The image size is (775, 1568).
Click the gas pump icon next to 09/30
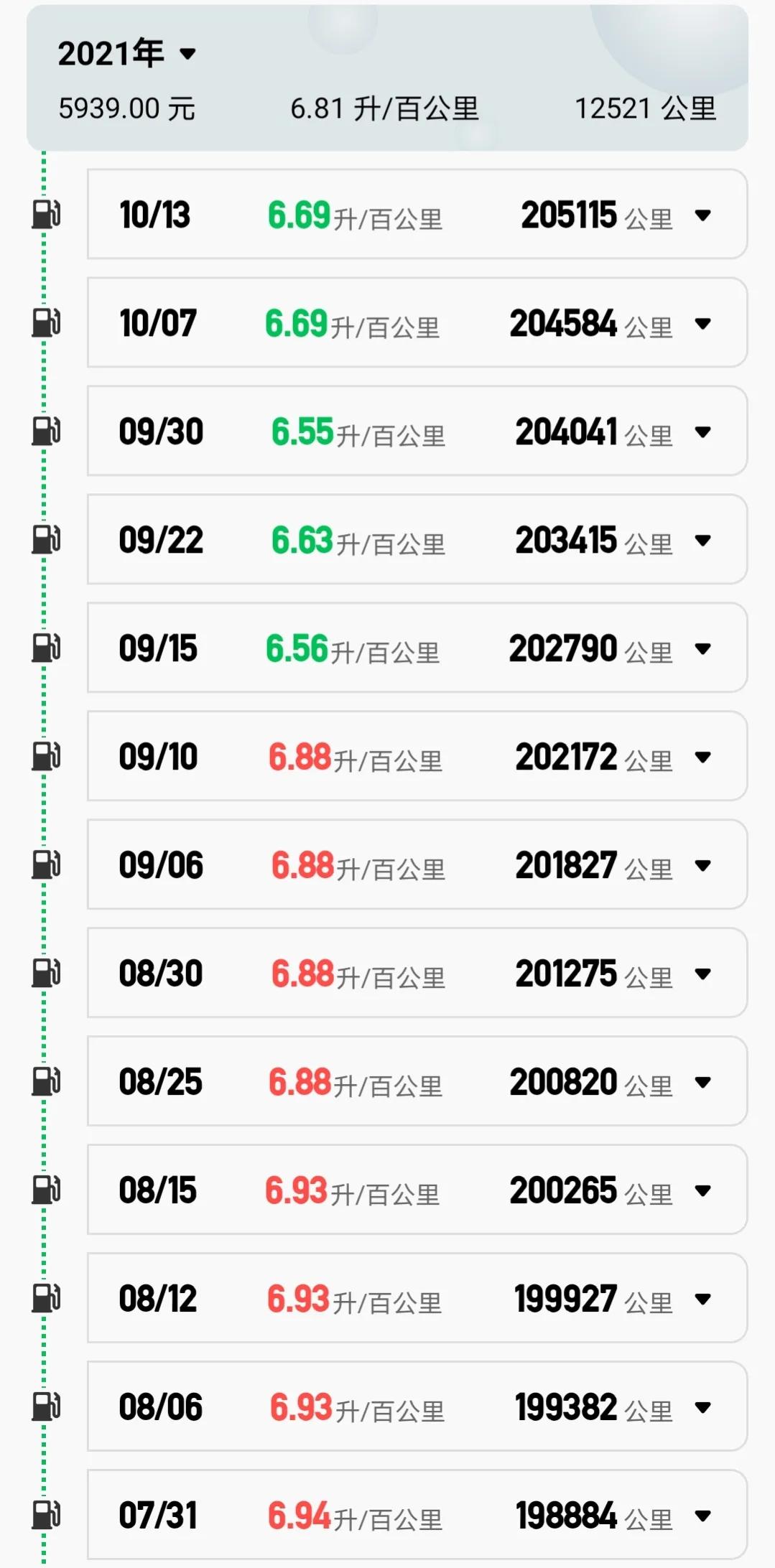(45, 431)
